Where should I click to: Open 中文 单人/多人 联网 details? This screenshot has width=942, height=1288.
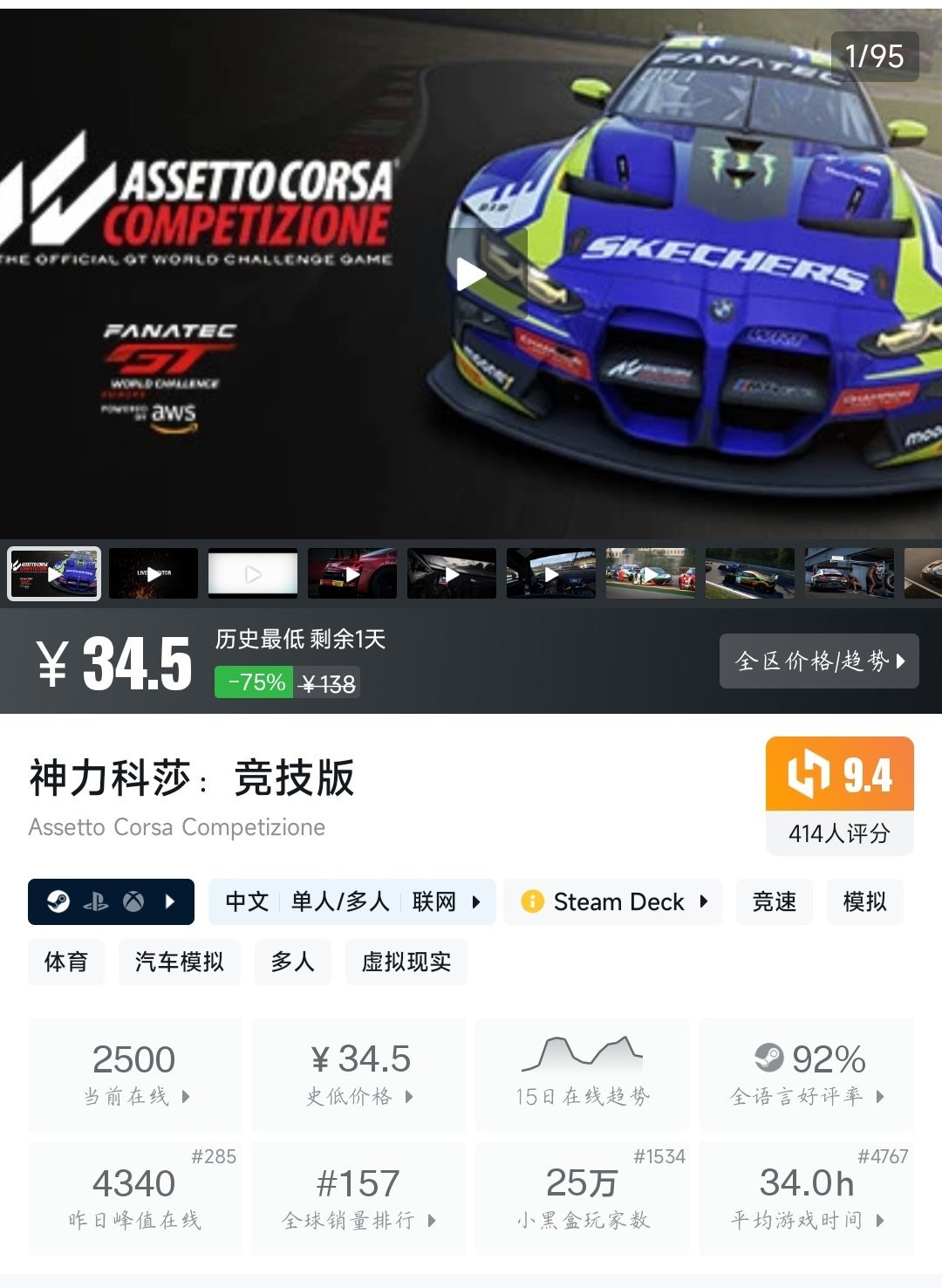pos(352,901)
